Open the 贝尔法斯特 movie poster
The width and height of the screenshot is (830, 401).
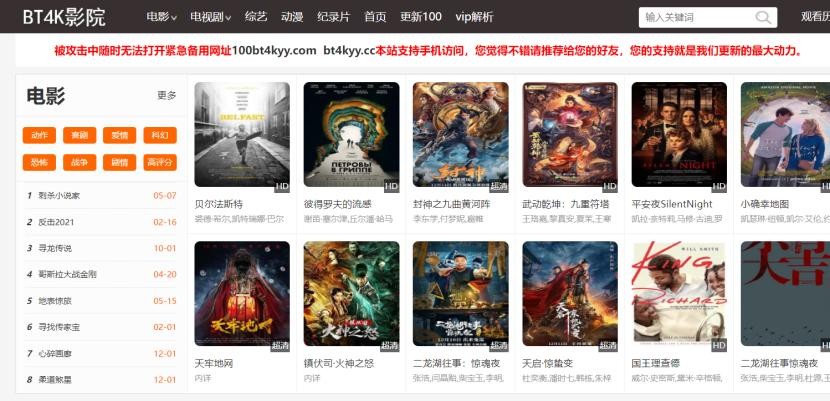tap(241, 135)
